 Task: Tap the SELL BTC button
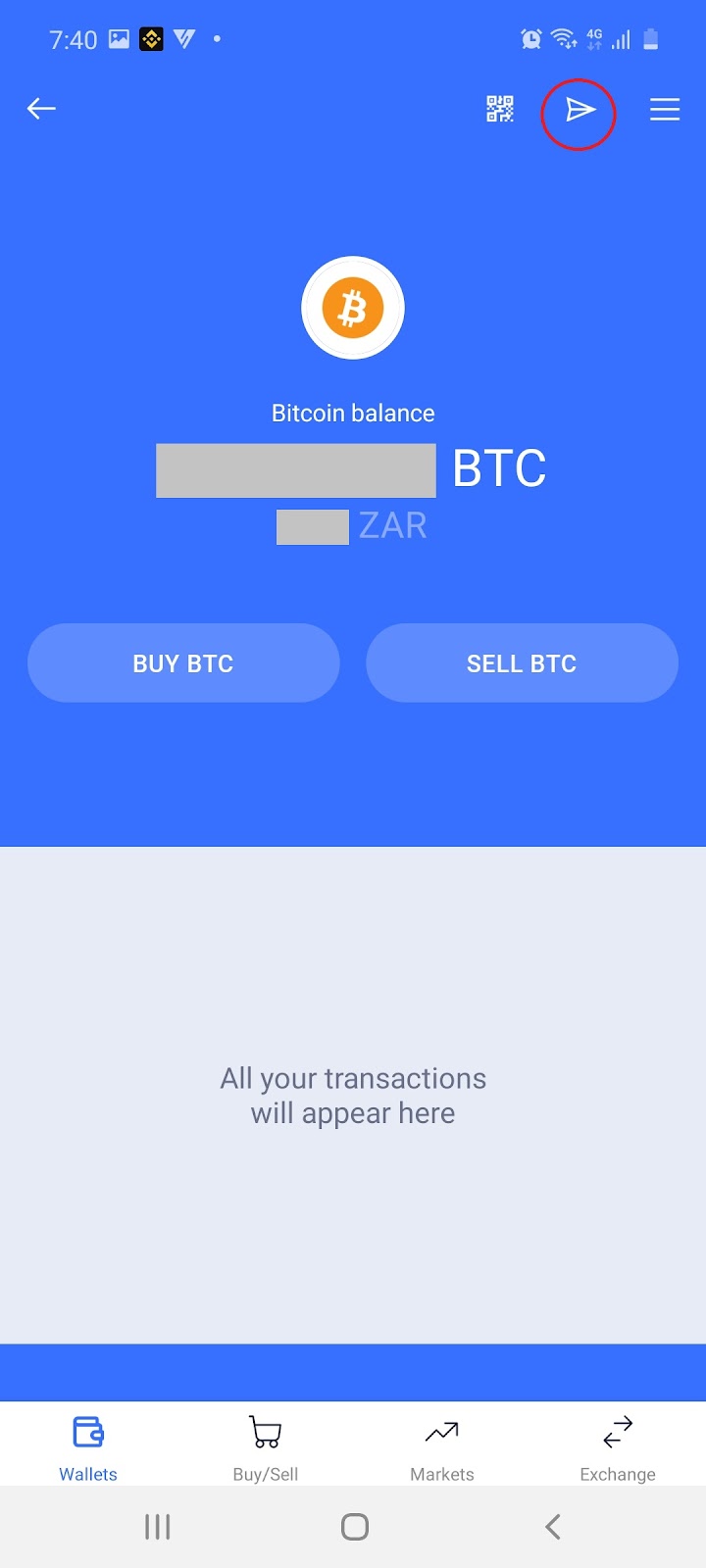click(522, 663)
